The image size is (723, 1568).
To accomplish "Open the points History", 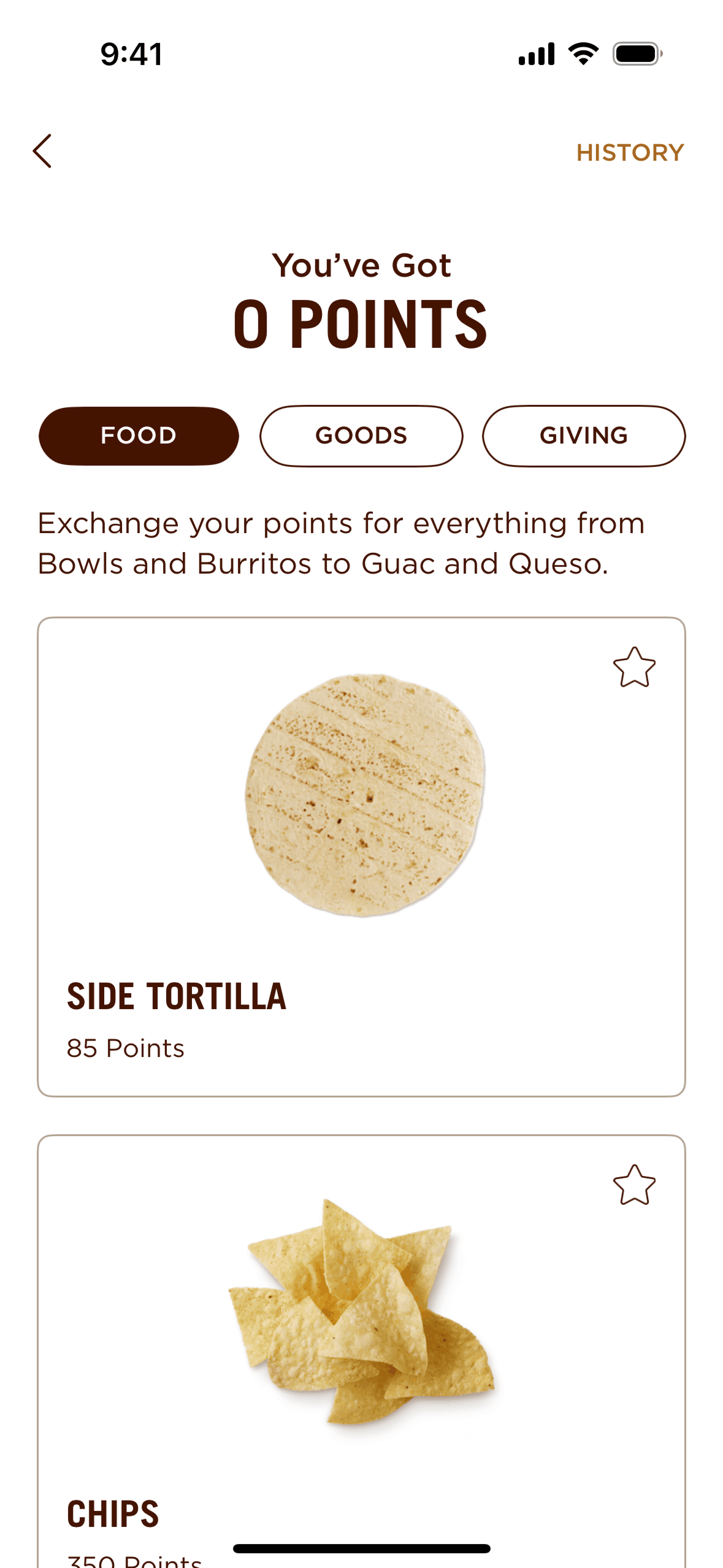I will tap(629, 153).
